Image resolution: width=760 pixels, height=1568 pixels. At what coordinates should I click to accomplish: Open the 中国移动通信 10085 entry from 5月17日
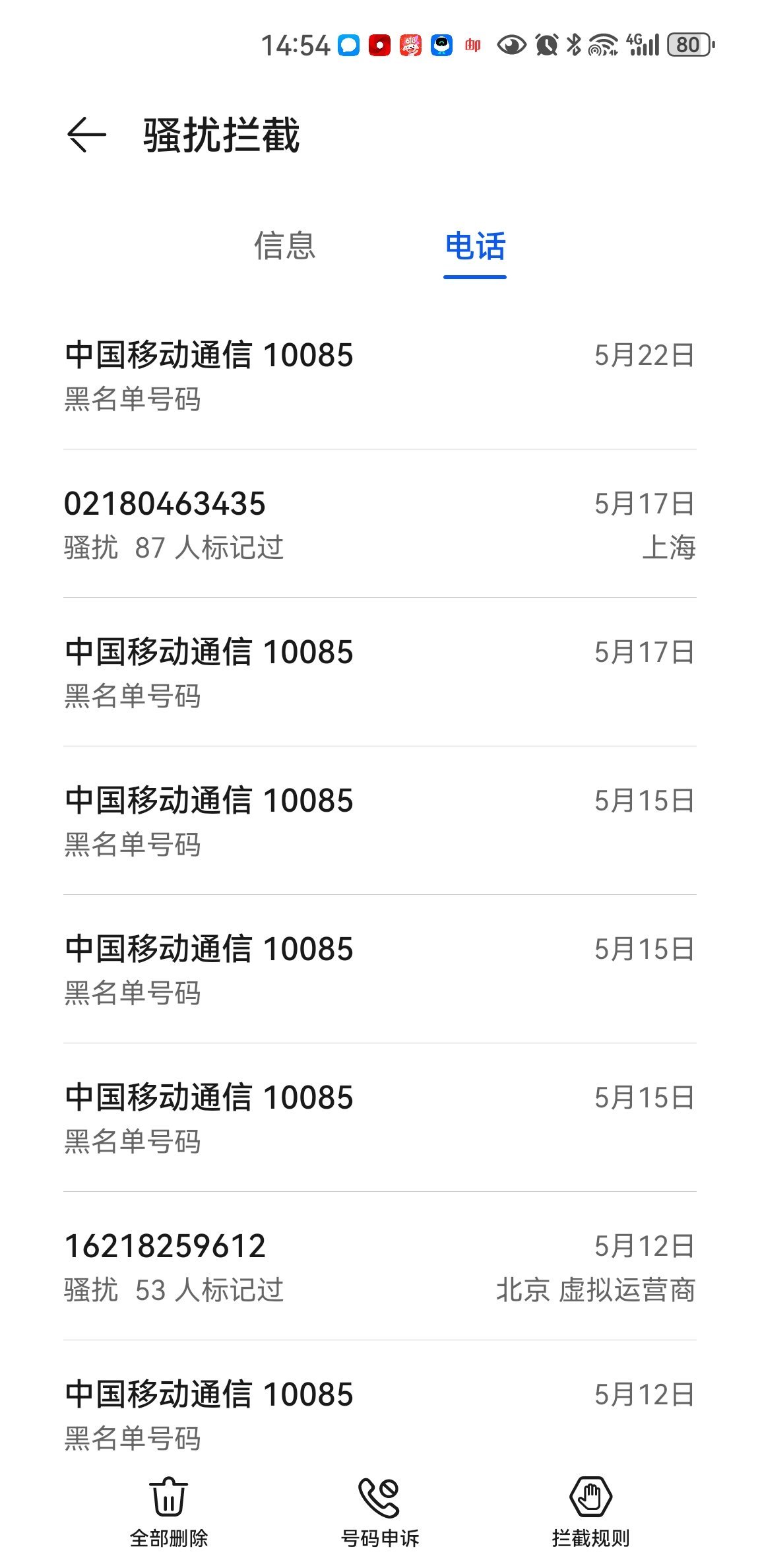pos(379,672)
